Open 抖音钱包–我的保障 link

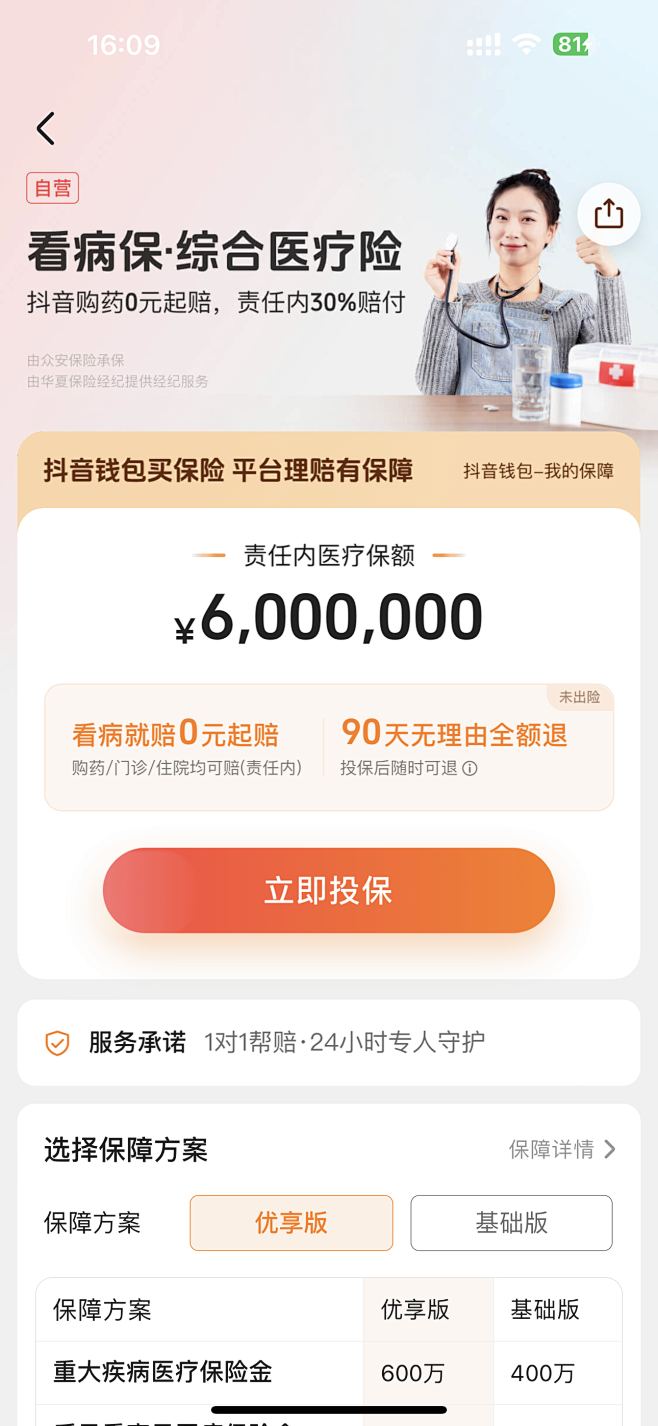538,471
